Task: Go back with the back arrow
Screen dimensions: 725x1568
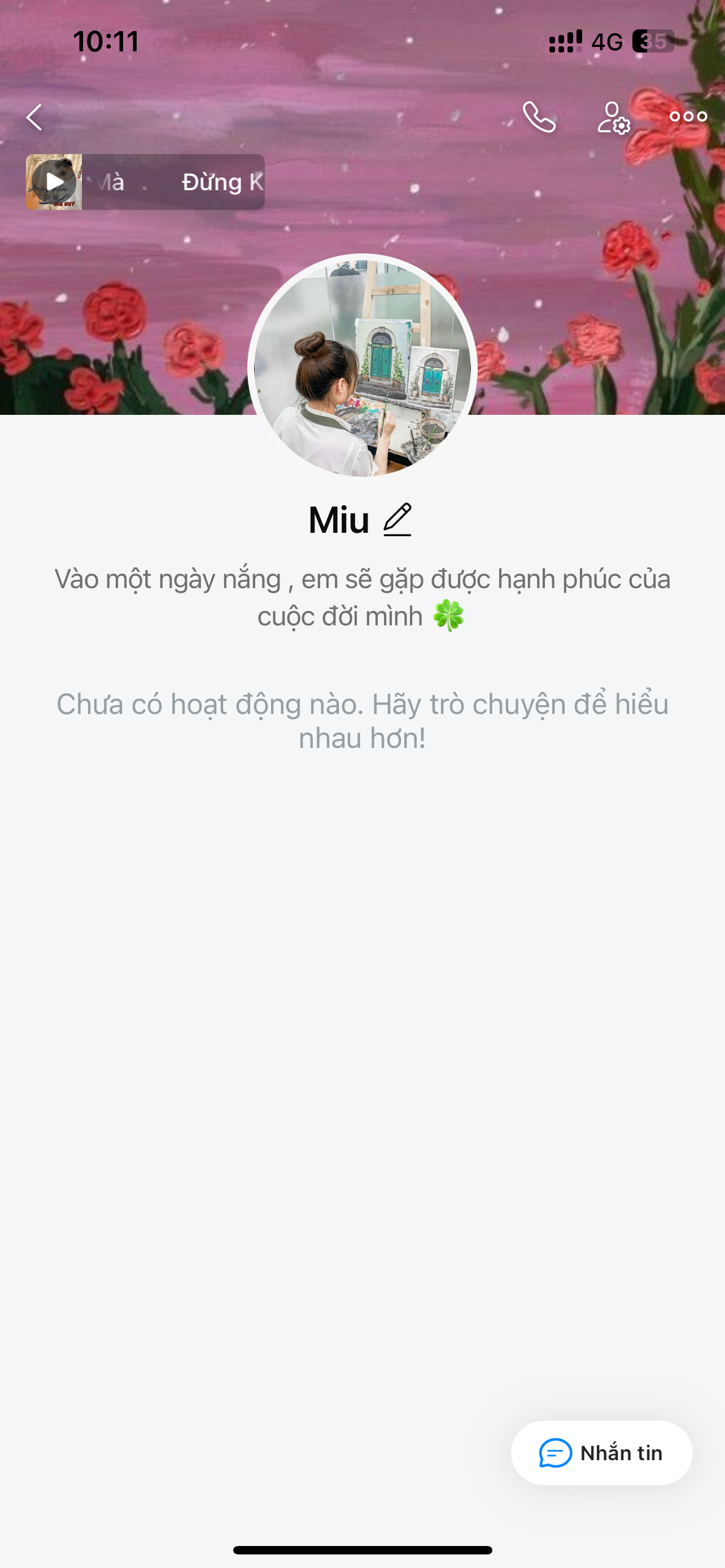Action: point(34,117)
